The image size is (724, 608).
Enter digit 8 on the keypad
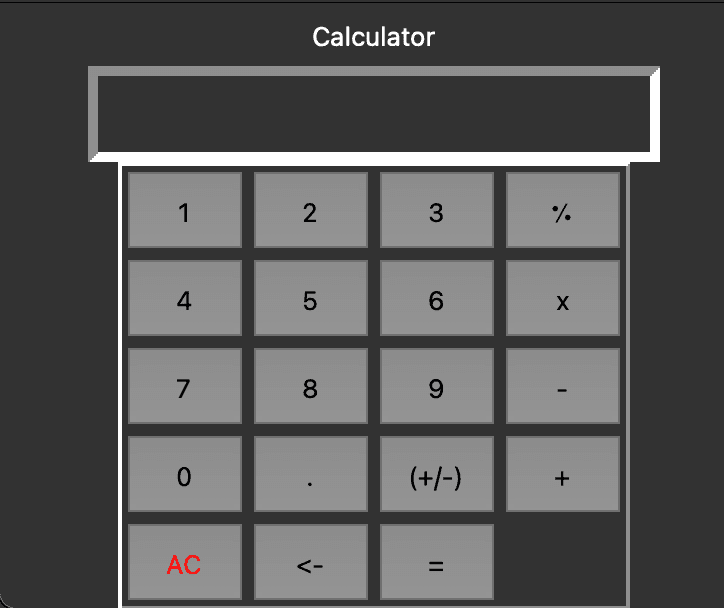311,387
